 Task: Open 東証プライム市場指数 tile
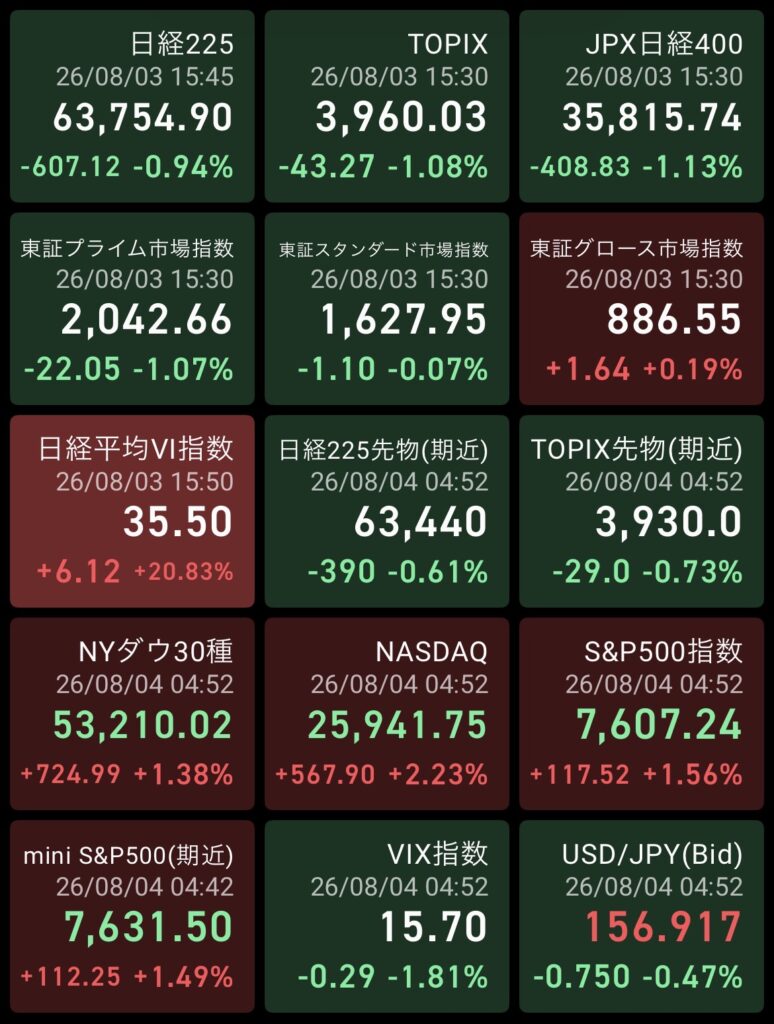pyautogui.click(x=132, y=309)
